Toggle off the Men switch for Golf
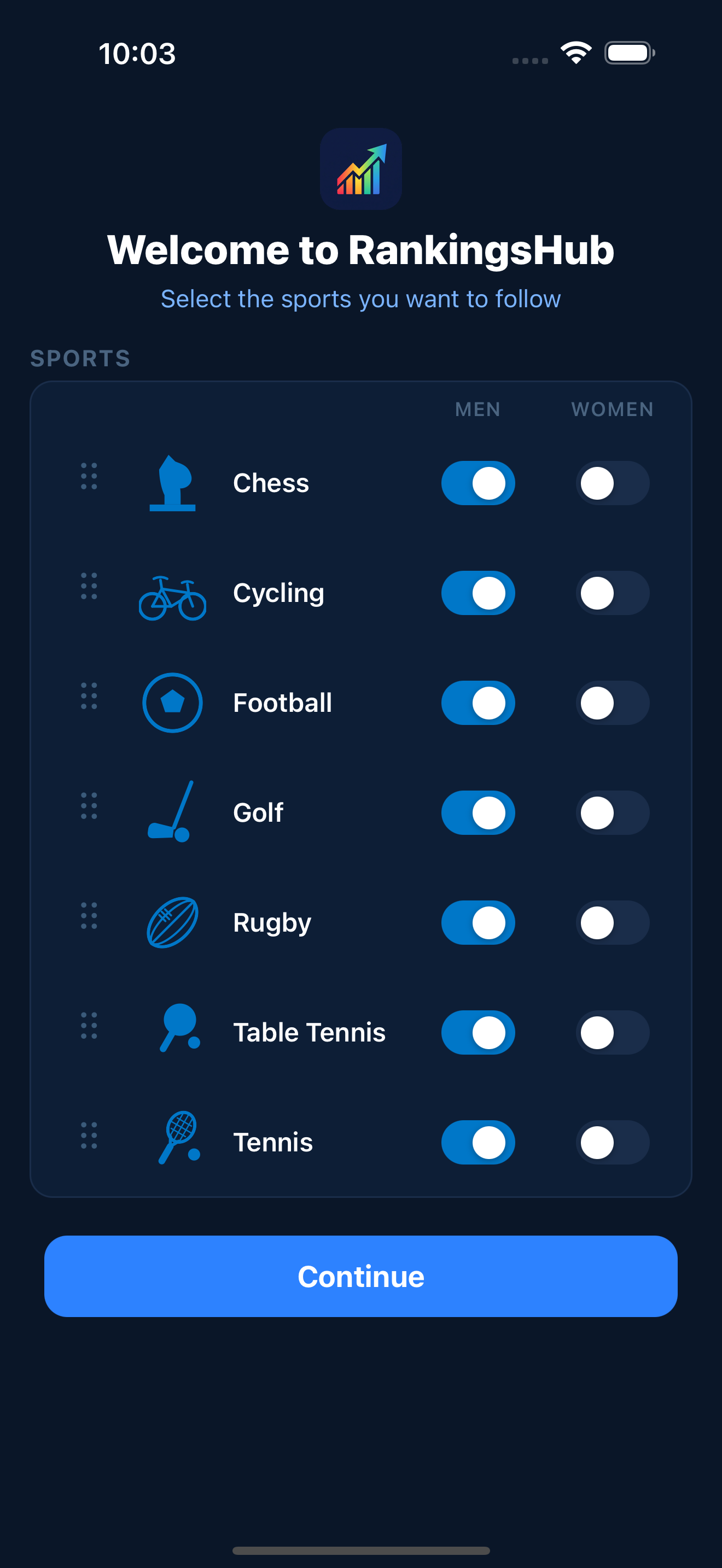The height and width of the screenshot is (1568, 722). point(478,812)
